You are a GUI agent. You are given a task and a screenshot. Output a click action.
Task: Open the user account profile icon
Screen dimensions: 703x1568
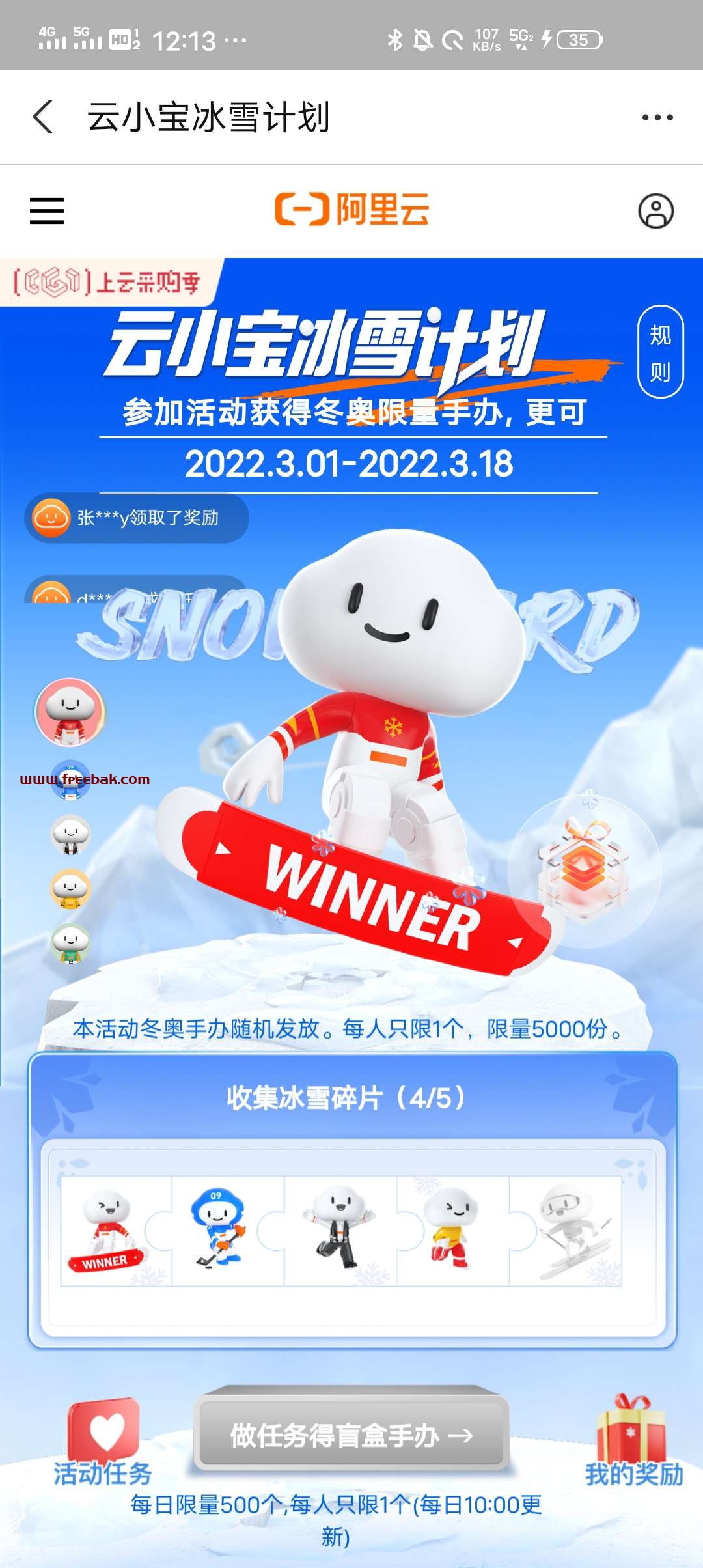(x=655, y=211)
